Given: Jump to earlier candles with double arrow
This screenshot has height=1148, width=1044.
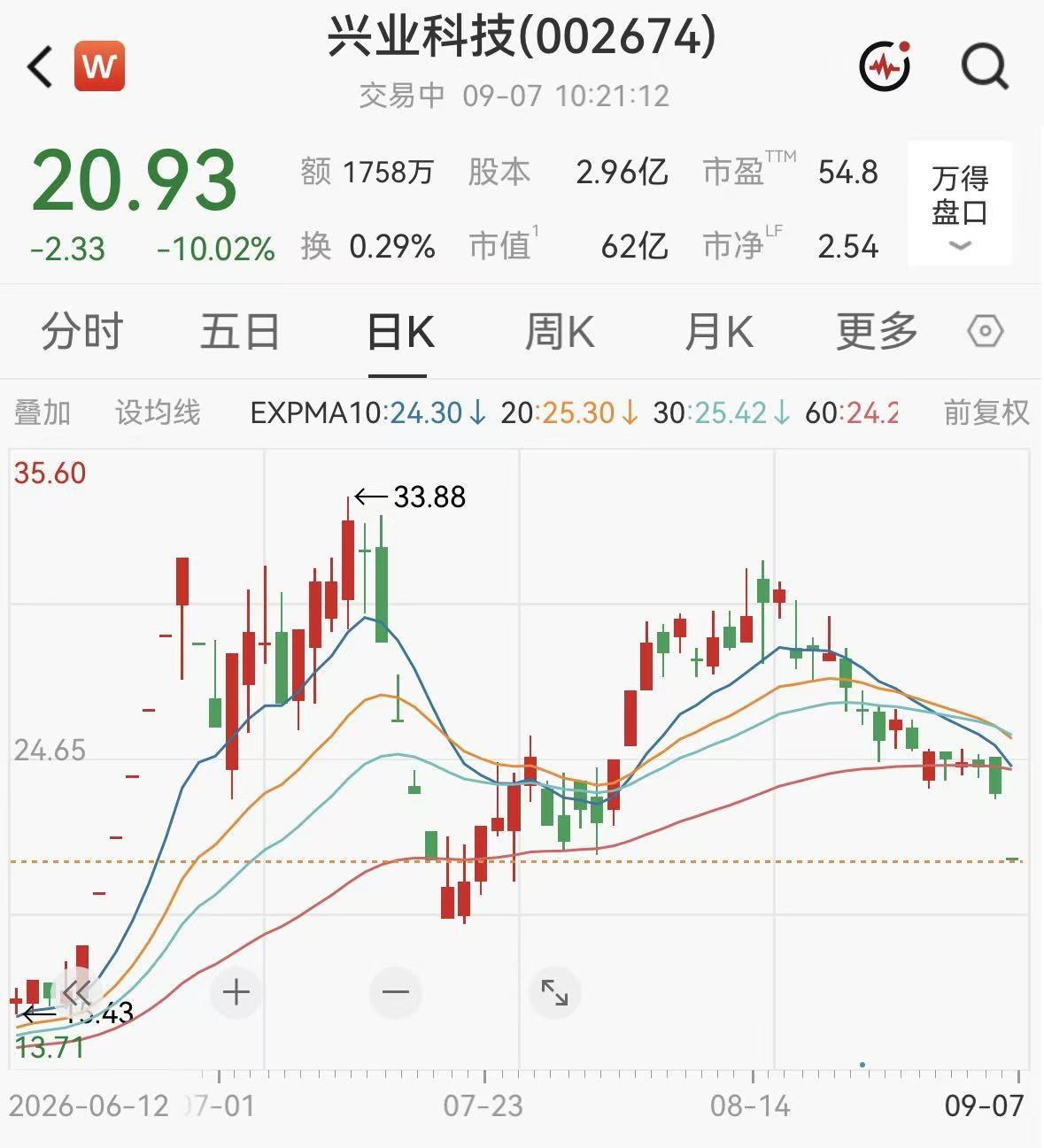Looking at the screenshot, I should (76, 992).
